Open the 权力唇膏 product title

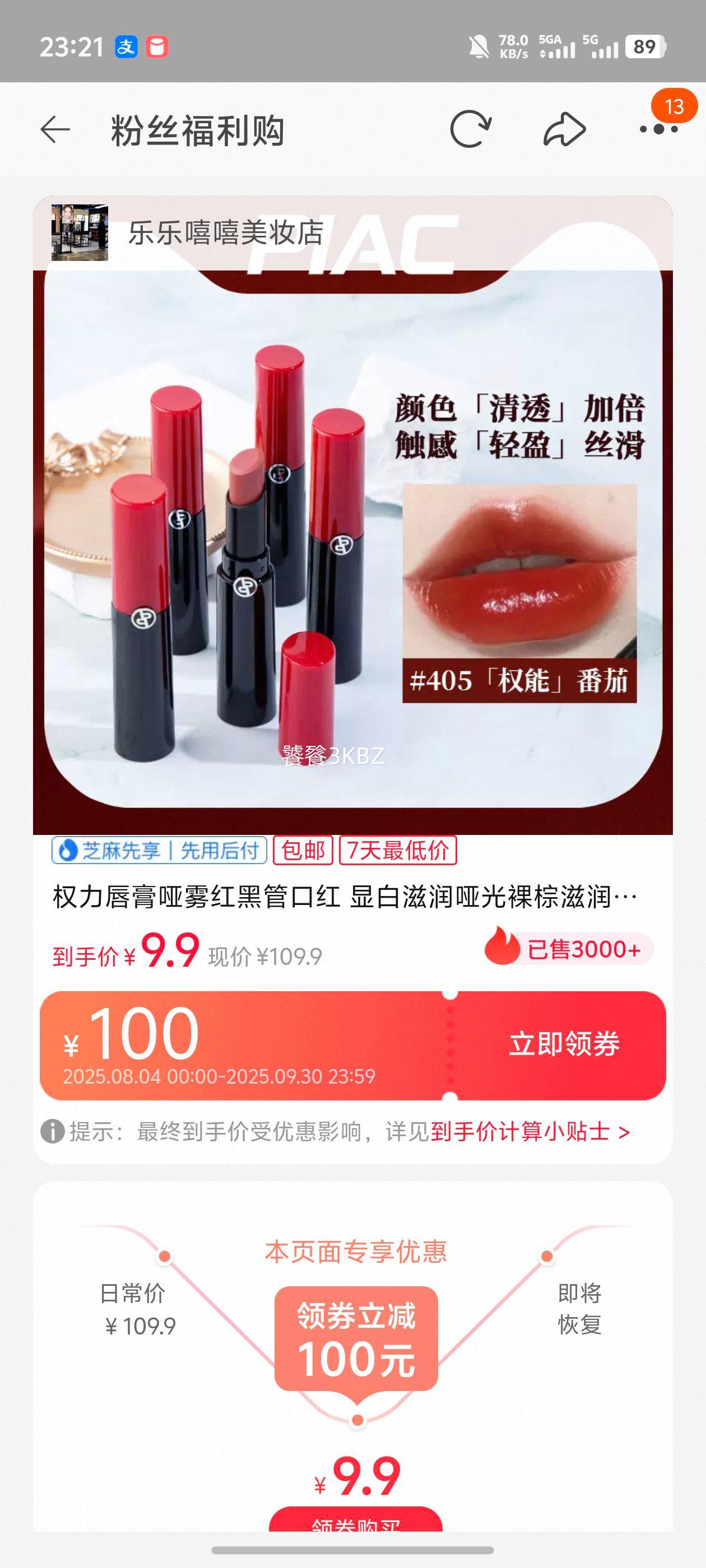(345, 897)
